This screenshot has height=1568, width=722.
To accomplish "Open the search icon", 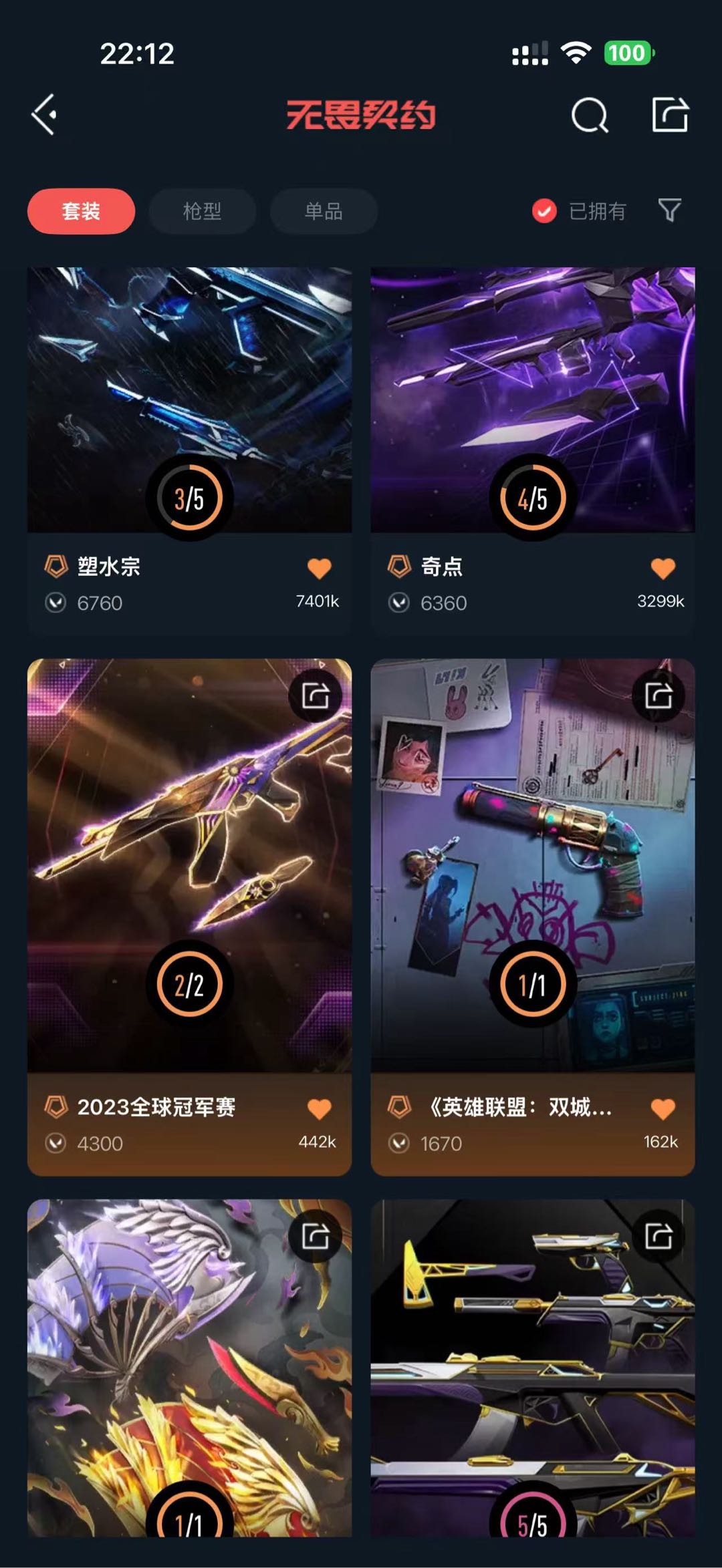I will pyautogui.click(x=590, y=116).
